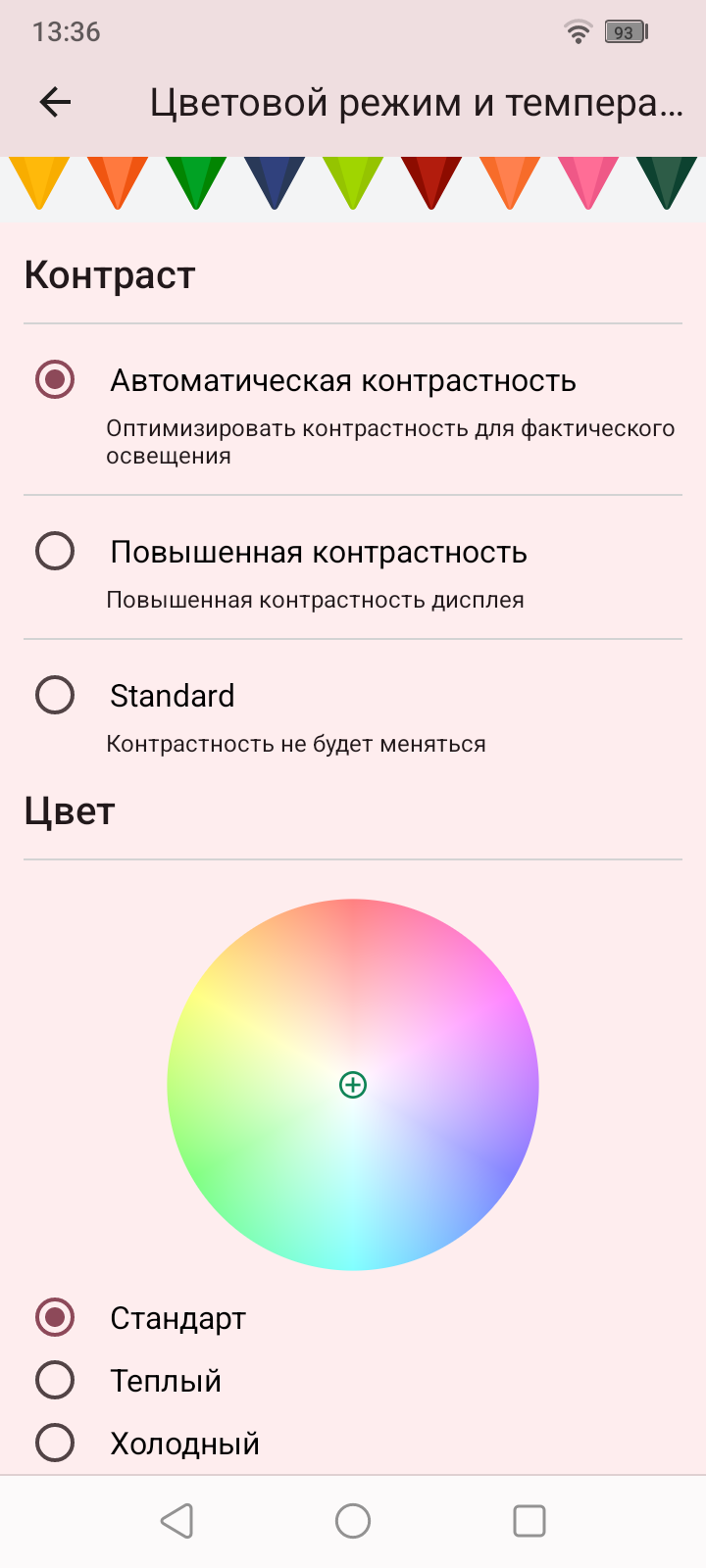Choose the Холодный color temperature

coord(55,1443)
